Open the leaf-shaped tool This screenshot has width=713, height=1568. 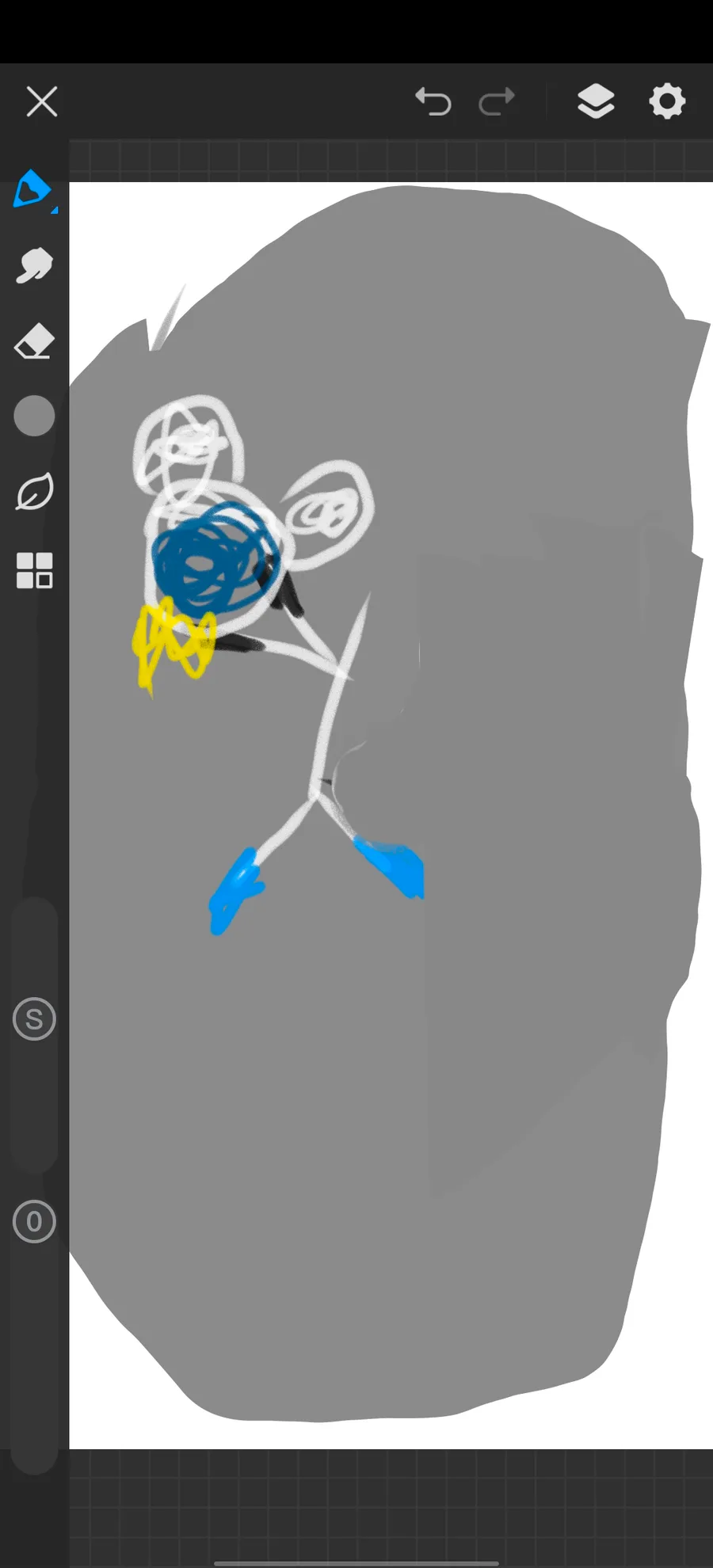tap(34, 493)
